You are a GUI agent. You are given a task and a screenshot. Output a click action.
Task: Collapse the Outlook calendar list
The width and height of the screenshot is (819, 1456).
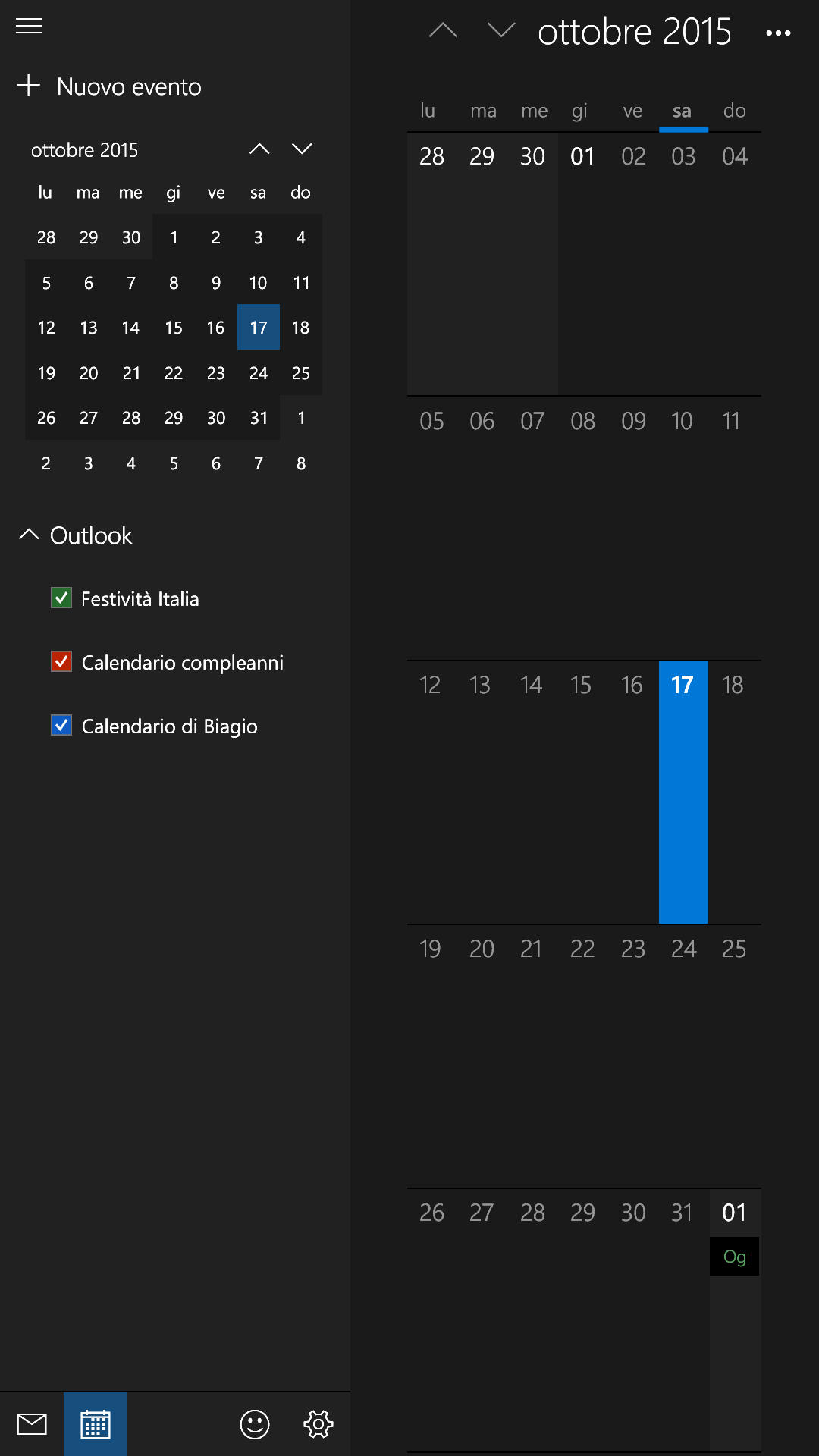[x=29, y=535]
